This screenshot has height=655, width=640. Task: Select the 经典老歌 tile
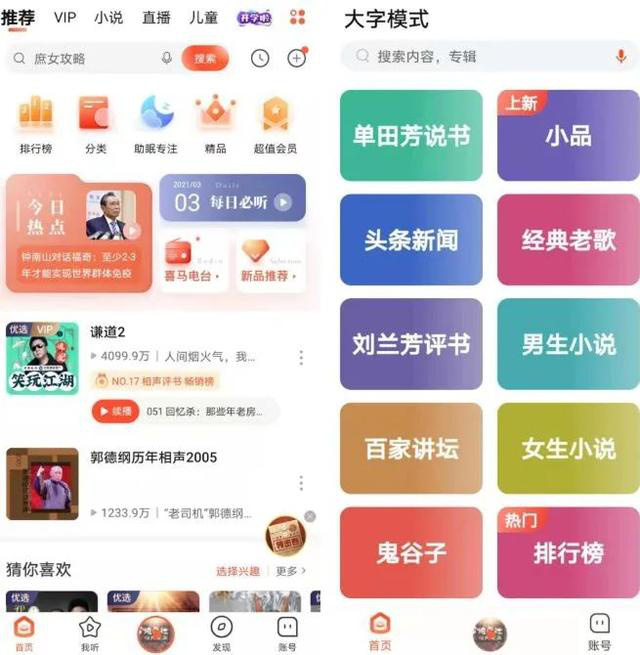tap(568, 240)
